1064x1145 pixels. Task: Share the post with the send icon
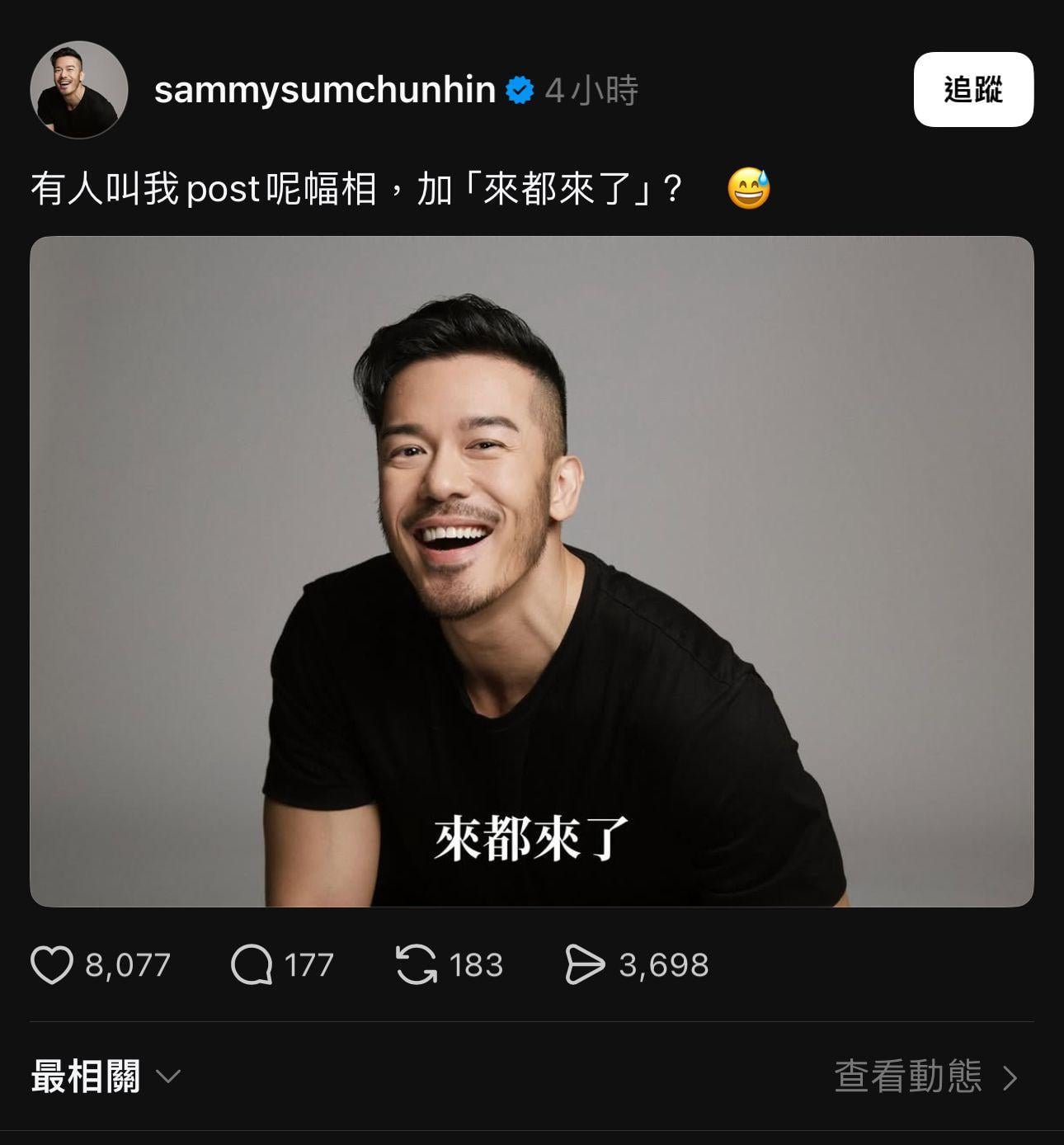click(x=585, y=964)
